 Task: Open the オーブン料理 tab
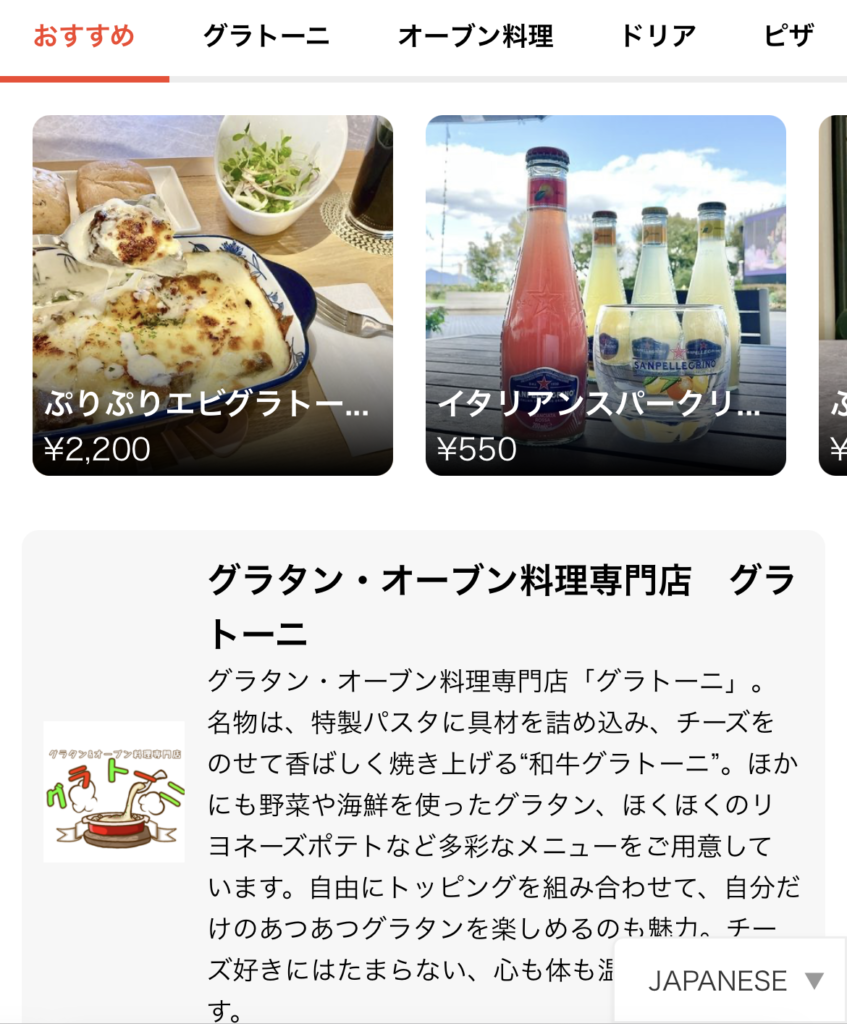tap(475, 38)
